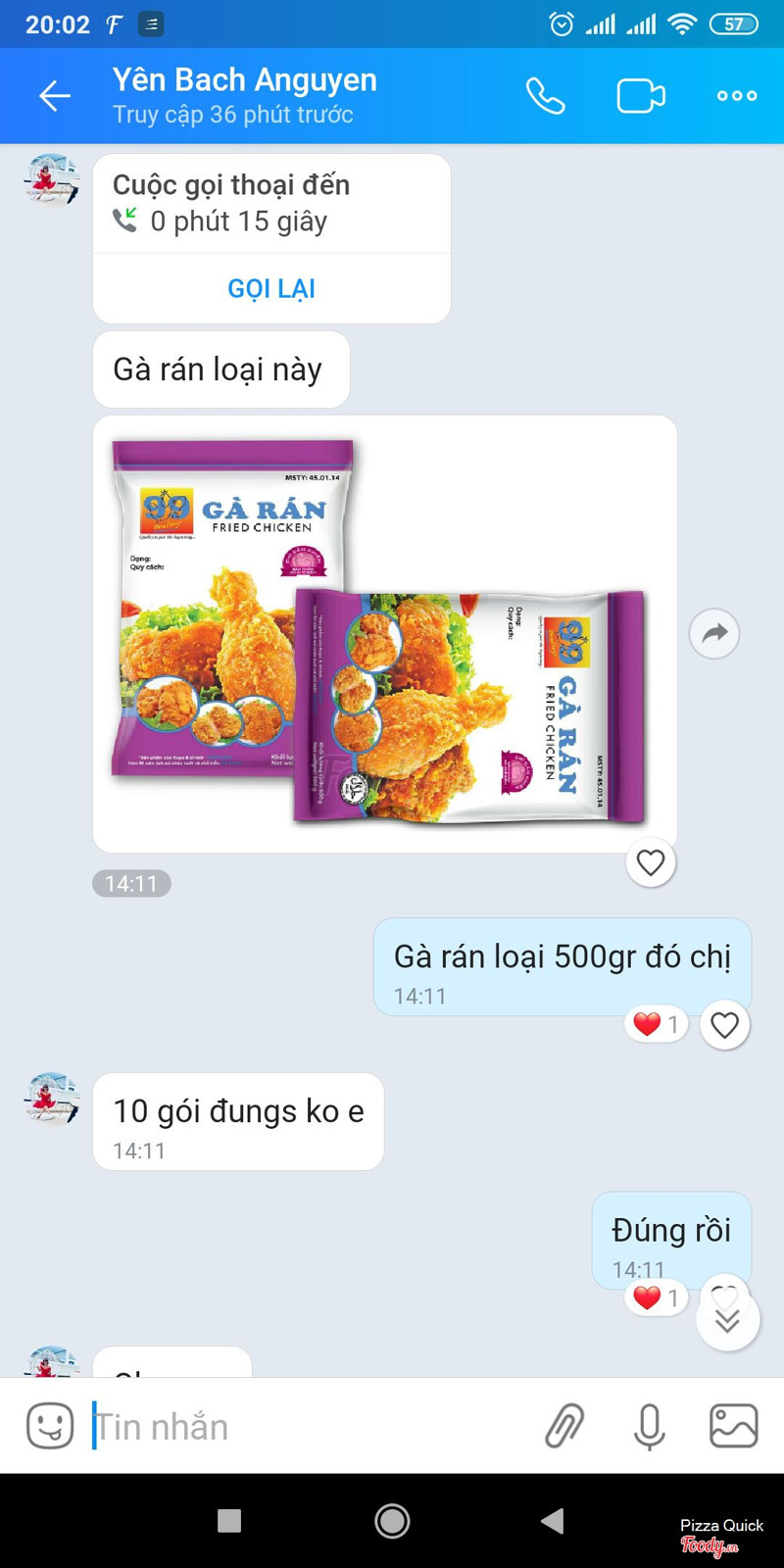Go back from the Yên Bach Anguyen chat
784x1568 pixels.
55,96
